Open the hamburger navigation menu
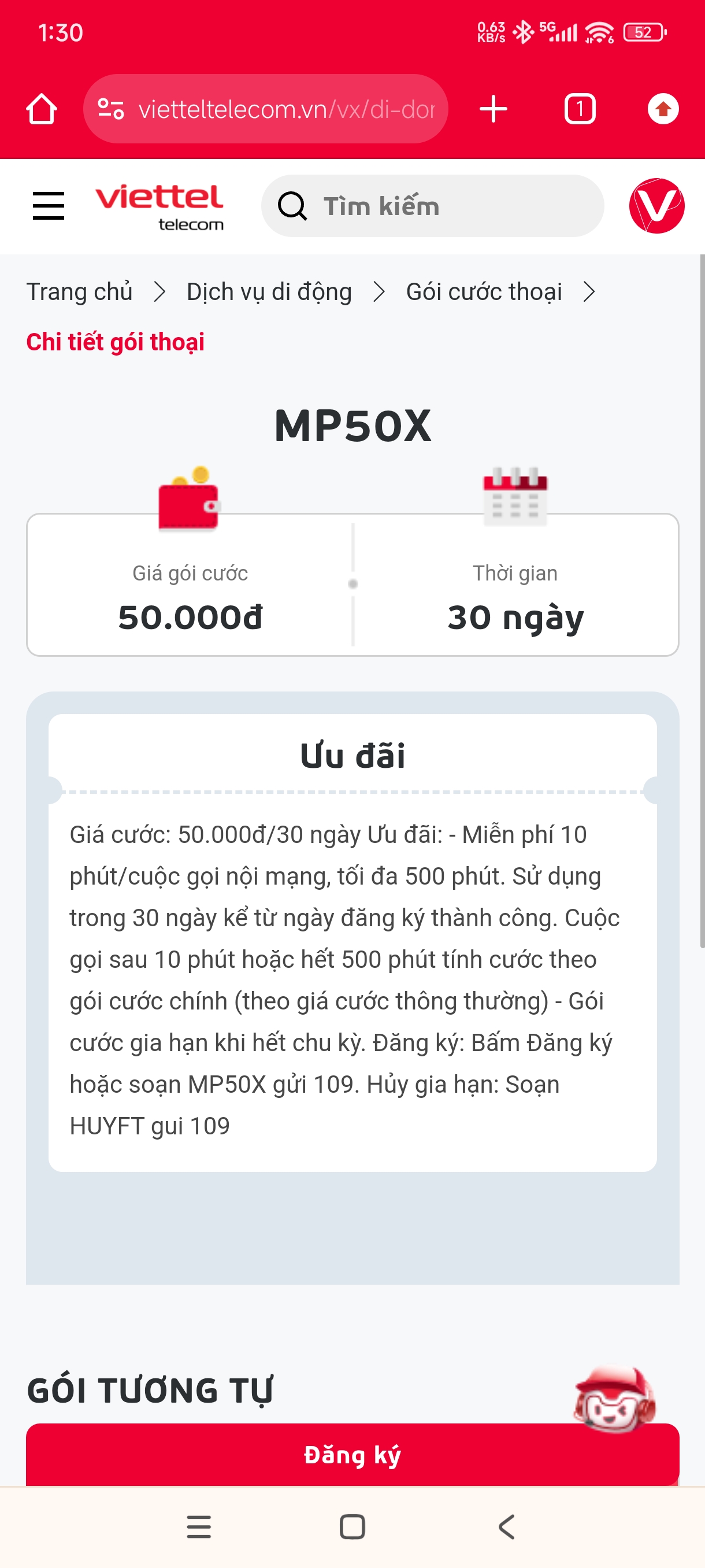The image size is (705, 1568). pyautogui.click(x=47, y=206)
